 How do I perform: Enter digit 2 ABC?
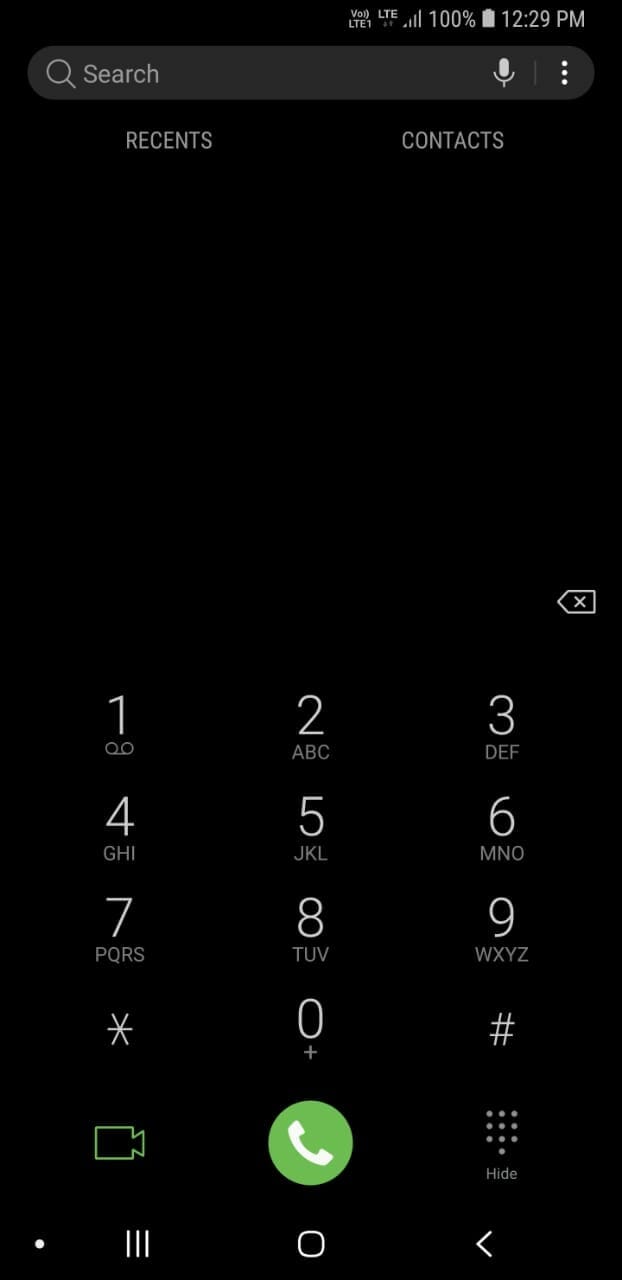(x=310, y=726)
